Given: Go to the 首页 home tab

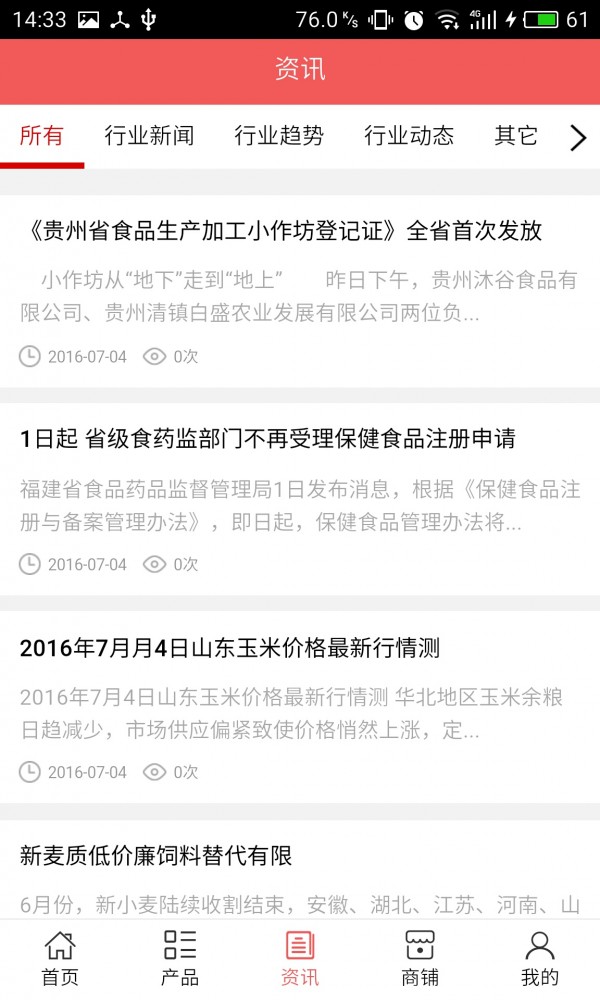Looking at the screenshot, I should pyautogui.click(x=60, y=958).
